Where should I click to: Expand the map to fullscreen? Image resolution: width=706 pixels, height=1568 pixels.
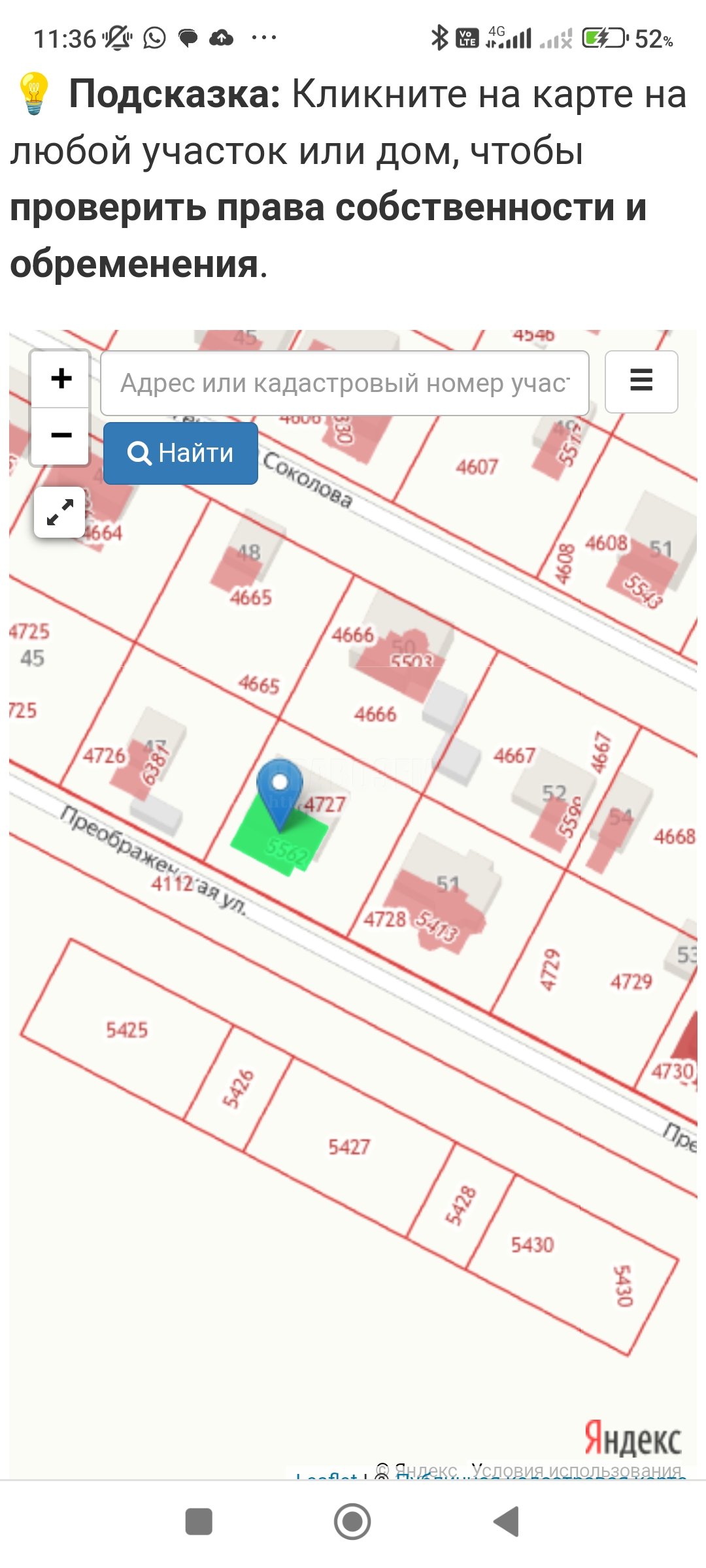(x=59, y=513)
